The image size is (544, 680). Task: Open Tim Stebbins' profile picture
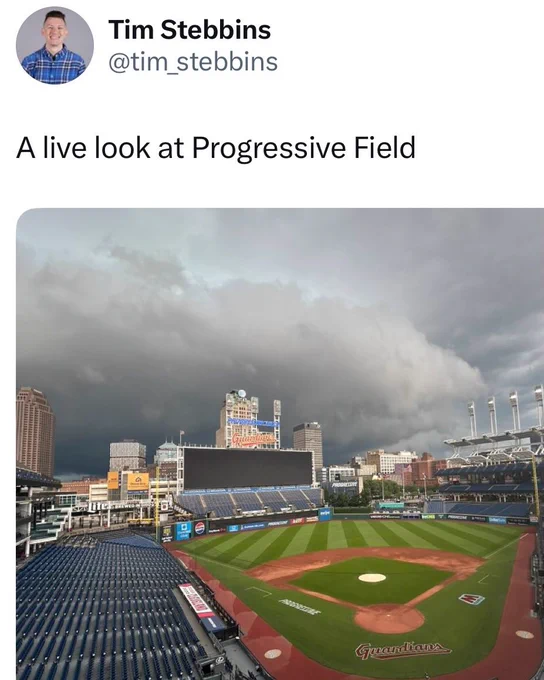tap(55, 45)
